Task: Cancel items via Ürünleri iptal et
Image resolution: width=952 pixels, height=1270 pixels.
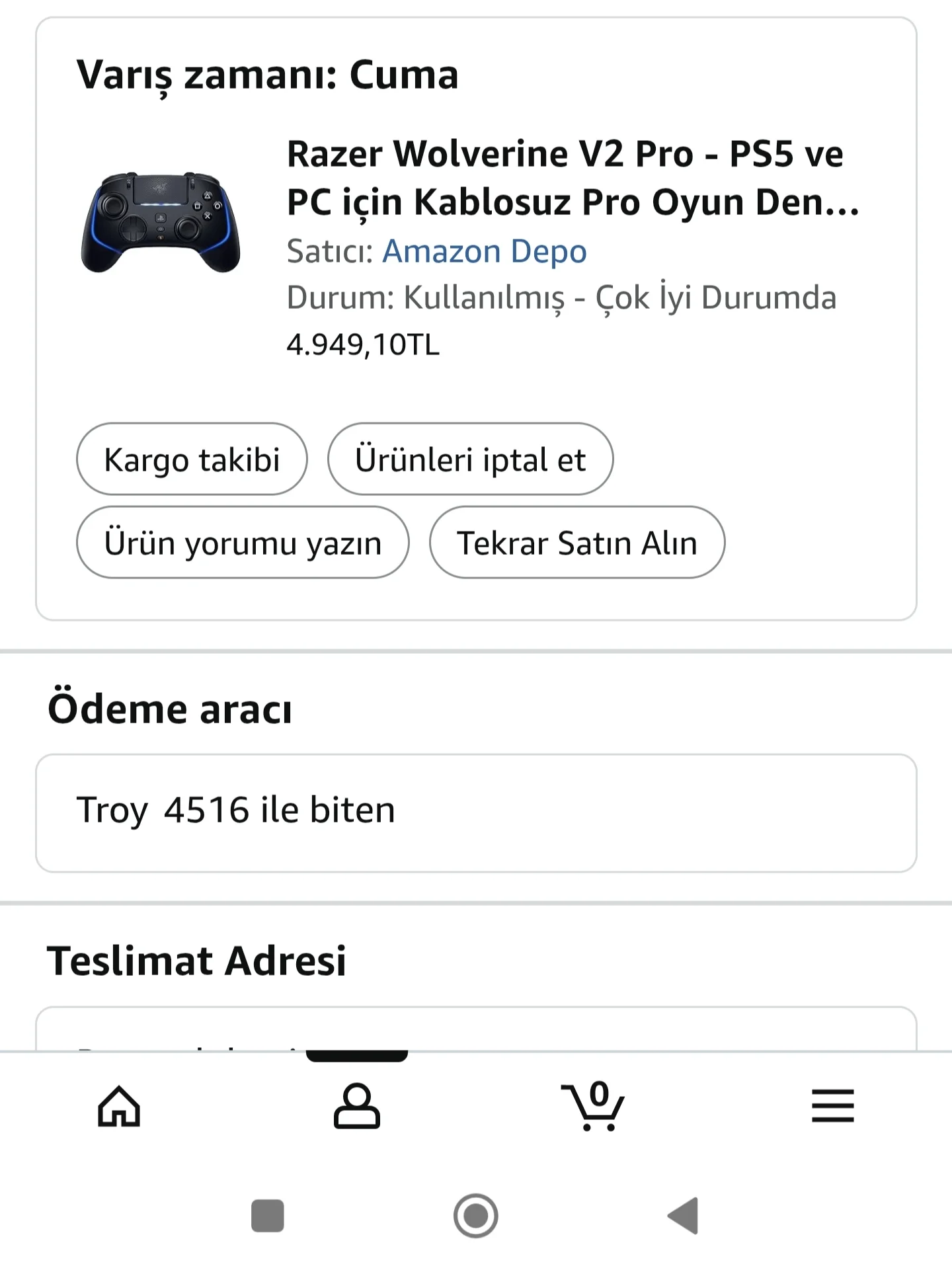Action: [470, 459]
